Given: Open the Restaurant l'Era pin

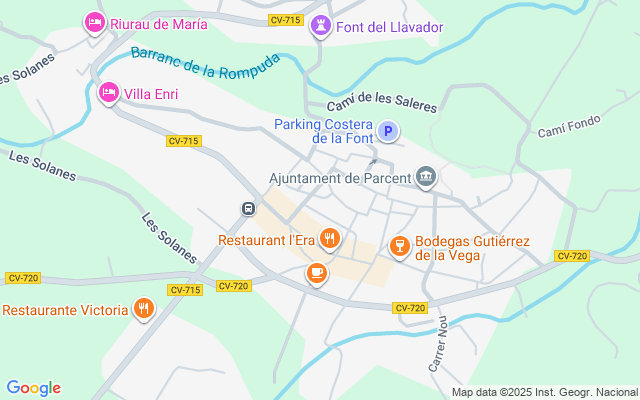Looking at the screenshot, I should [x=331, y=239].
